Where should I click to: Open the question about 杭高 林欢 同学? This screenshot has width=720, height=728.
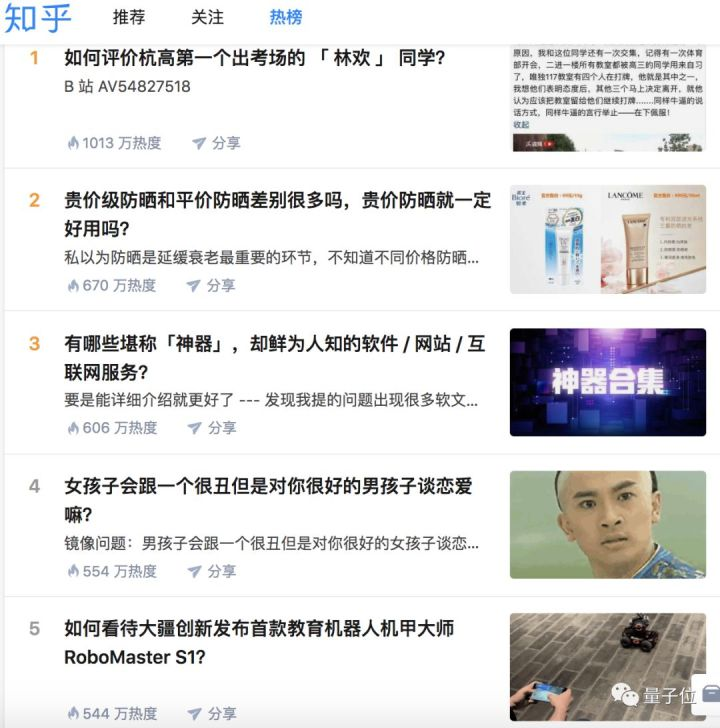click(x=255, y=58)
